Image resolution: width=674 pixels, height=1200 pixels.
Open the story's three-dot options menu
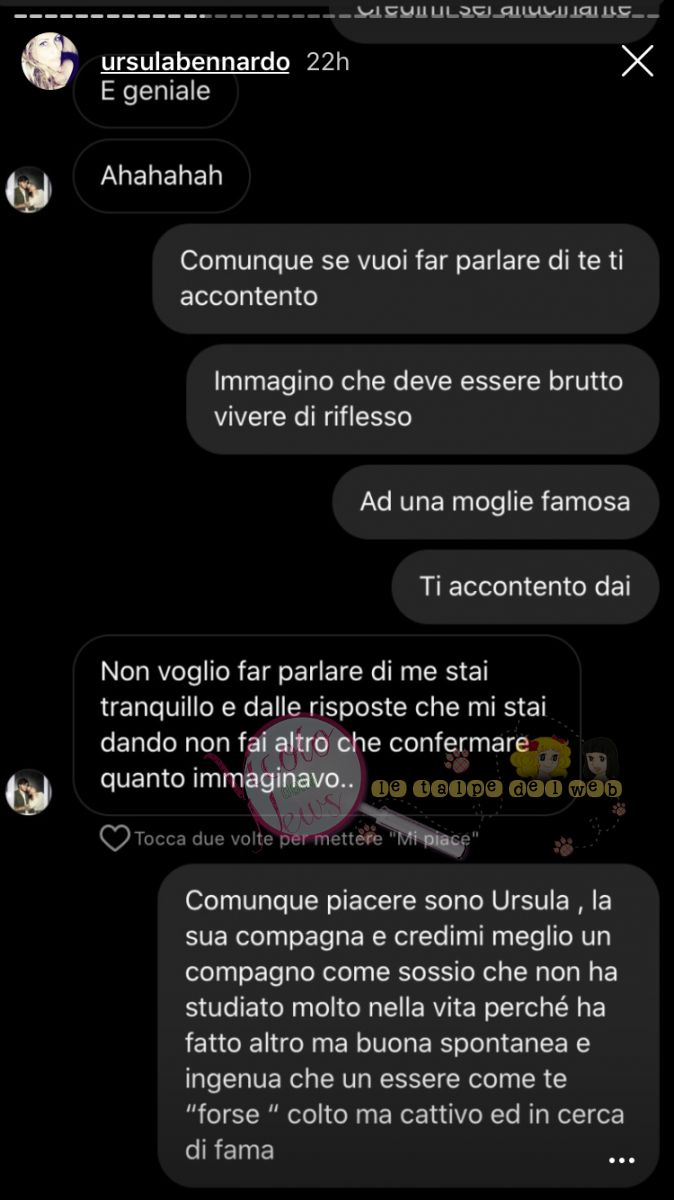pos(621,1161)
